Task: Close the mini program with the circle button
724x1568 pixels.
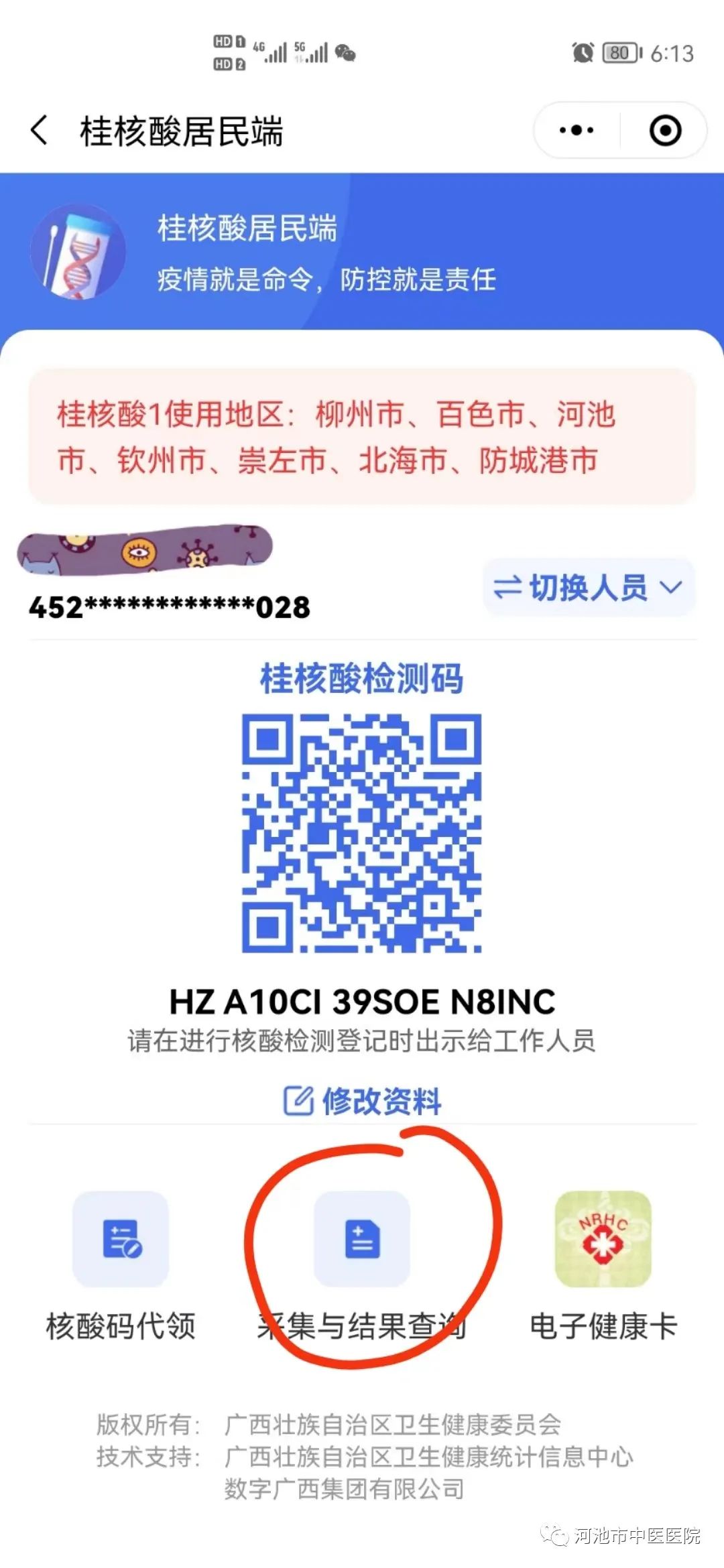Action: (665, 130)
